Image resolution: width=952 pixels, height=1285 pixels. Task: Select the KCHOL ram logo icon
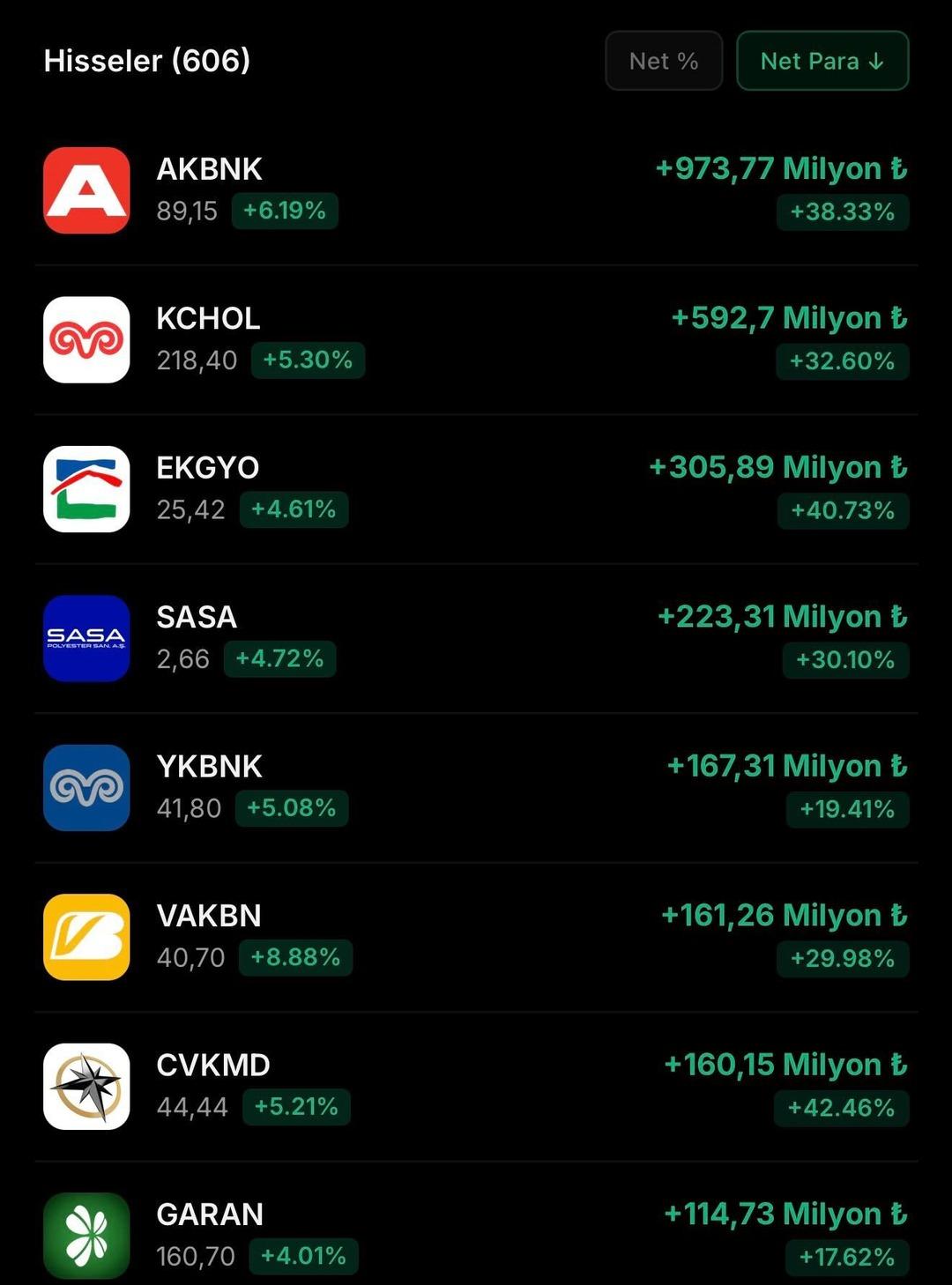pos(86,340)
